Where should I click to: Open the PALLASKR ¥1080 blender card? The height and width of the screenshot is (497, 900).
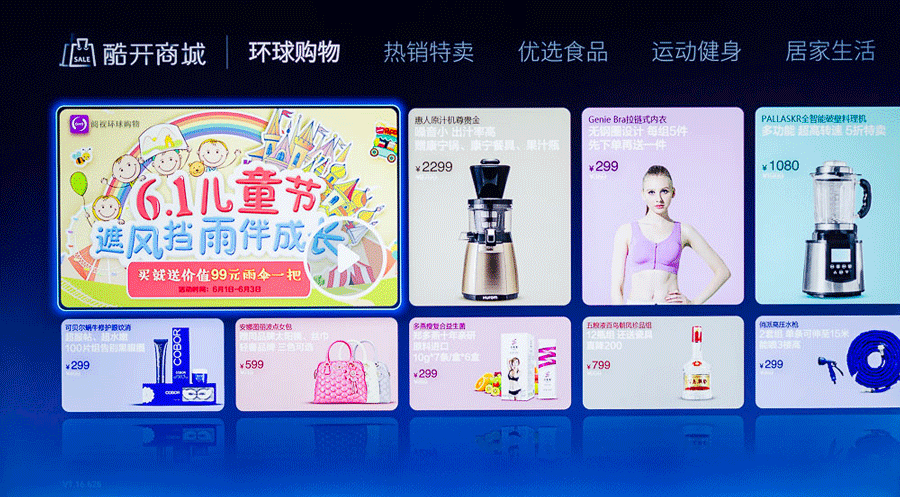827,206
